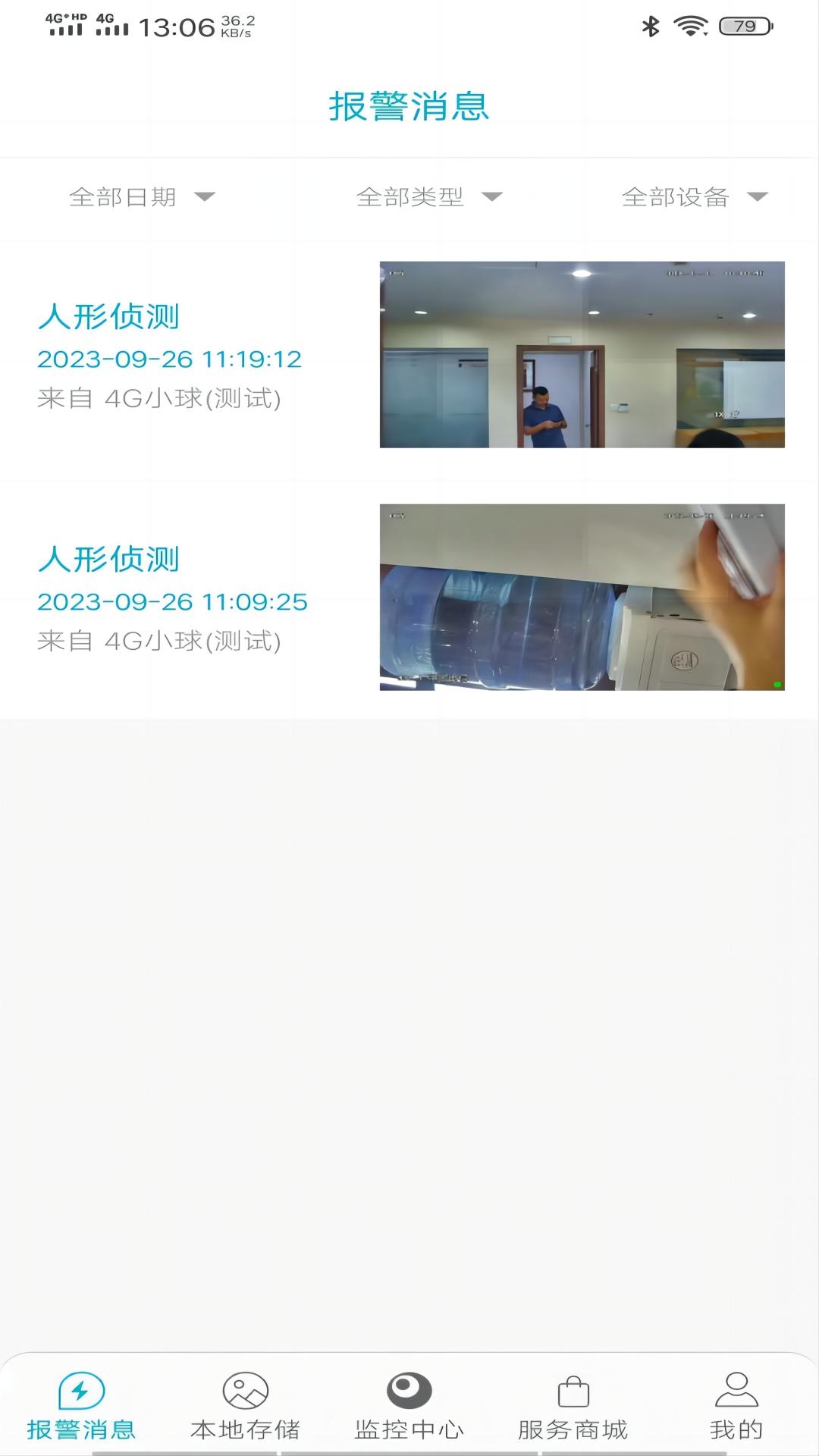Image resolution: width=819 pixels, height=1456 pixels.
Task: Select the 报警消息 tab
Action: tap(81, 1406)
